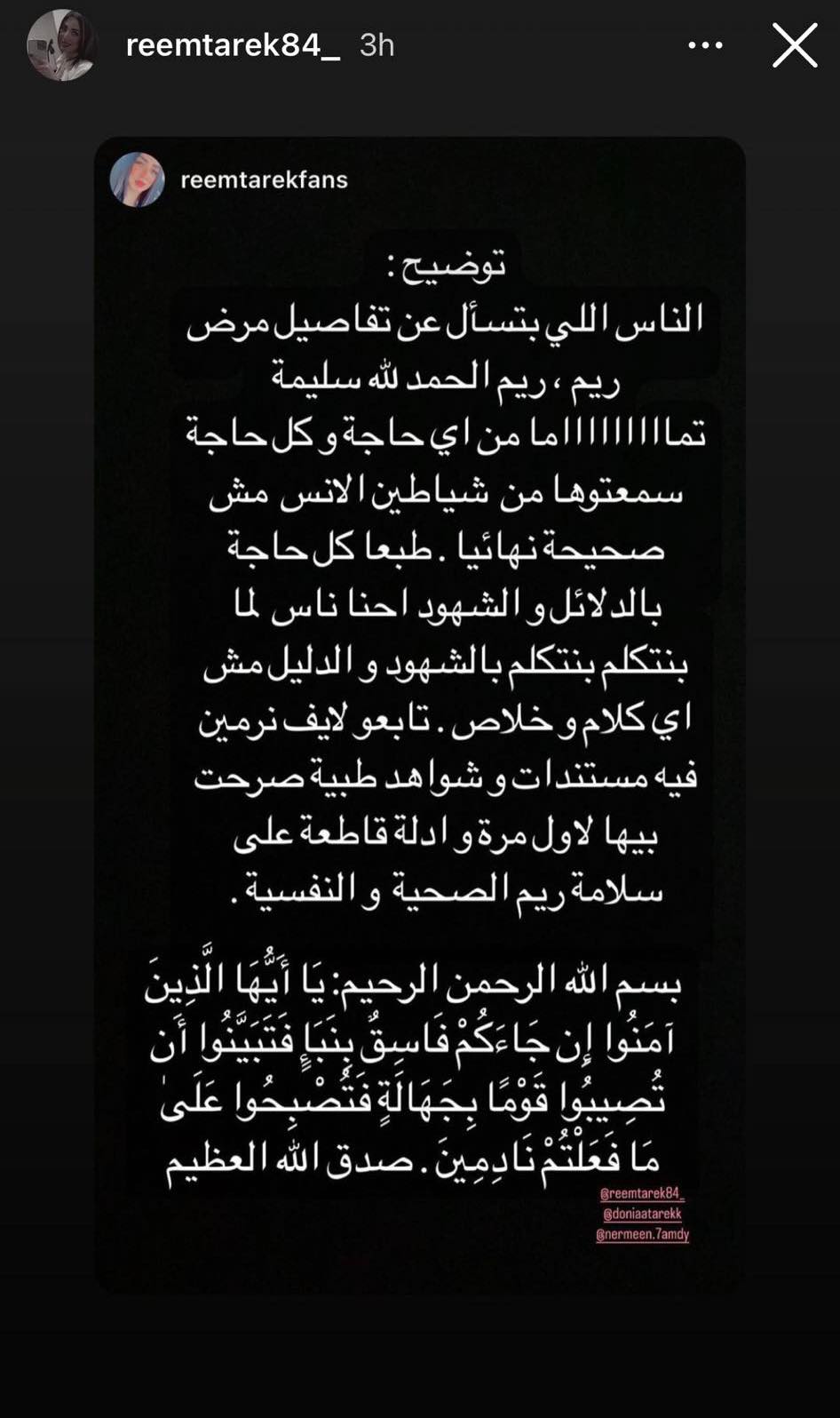Close the story viewer
Viewport: 840px width, 1418px height.
coord(794,45)
